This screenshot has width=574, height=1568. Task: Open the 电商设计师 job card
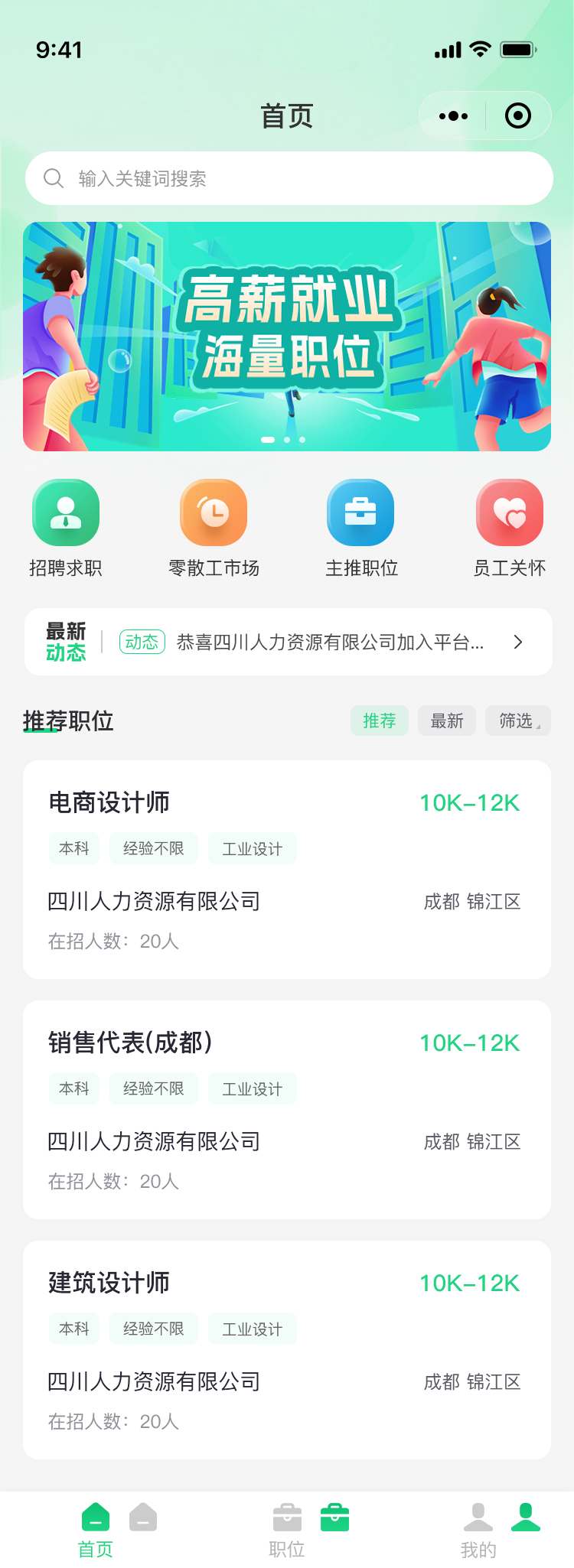287,870
